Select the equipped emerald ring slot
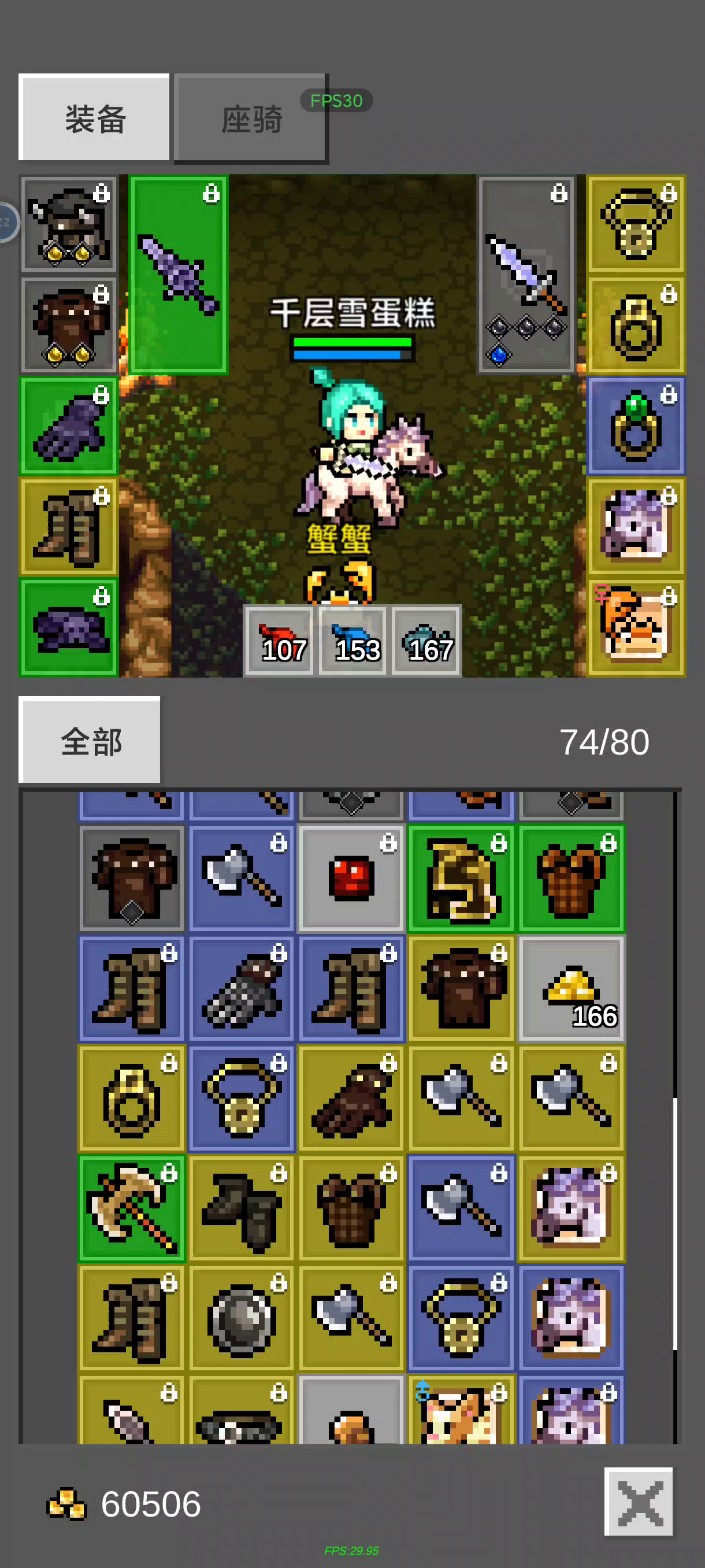705x1568 pixels. pyautogui.click(x=636, y=425)
